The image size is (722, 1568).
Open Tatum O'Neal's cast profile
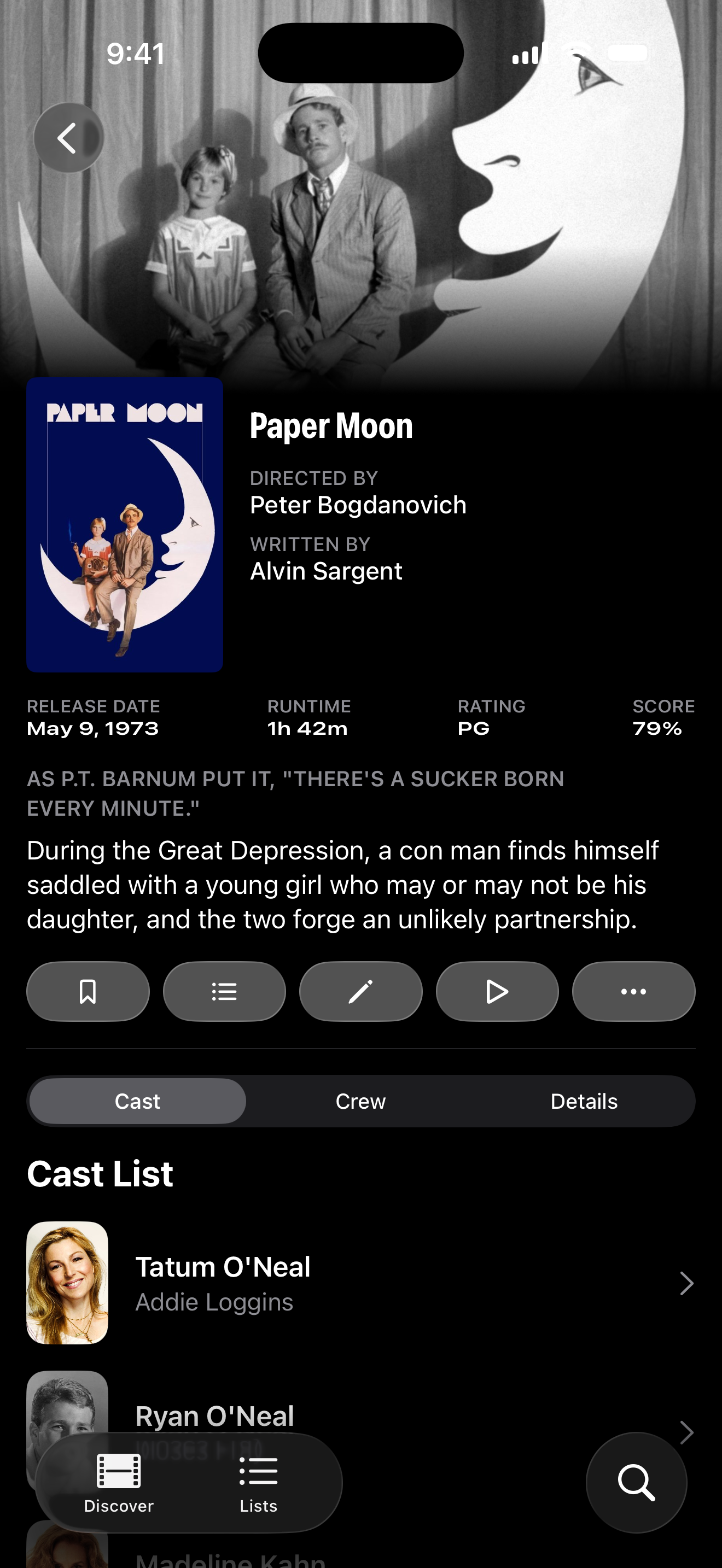tap(359, 1283)
